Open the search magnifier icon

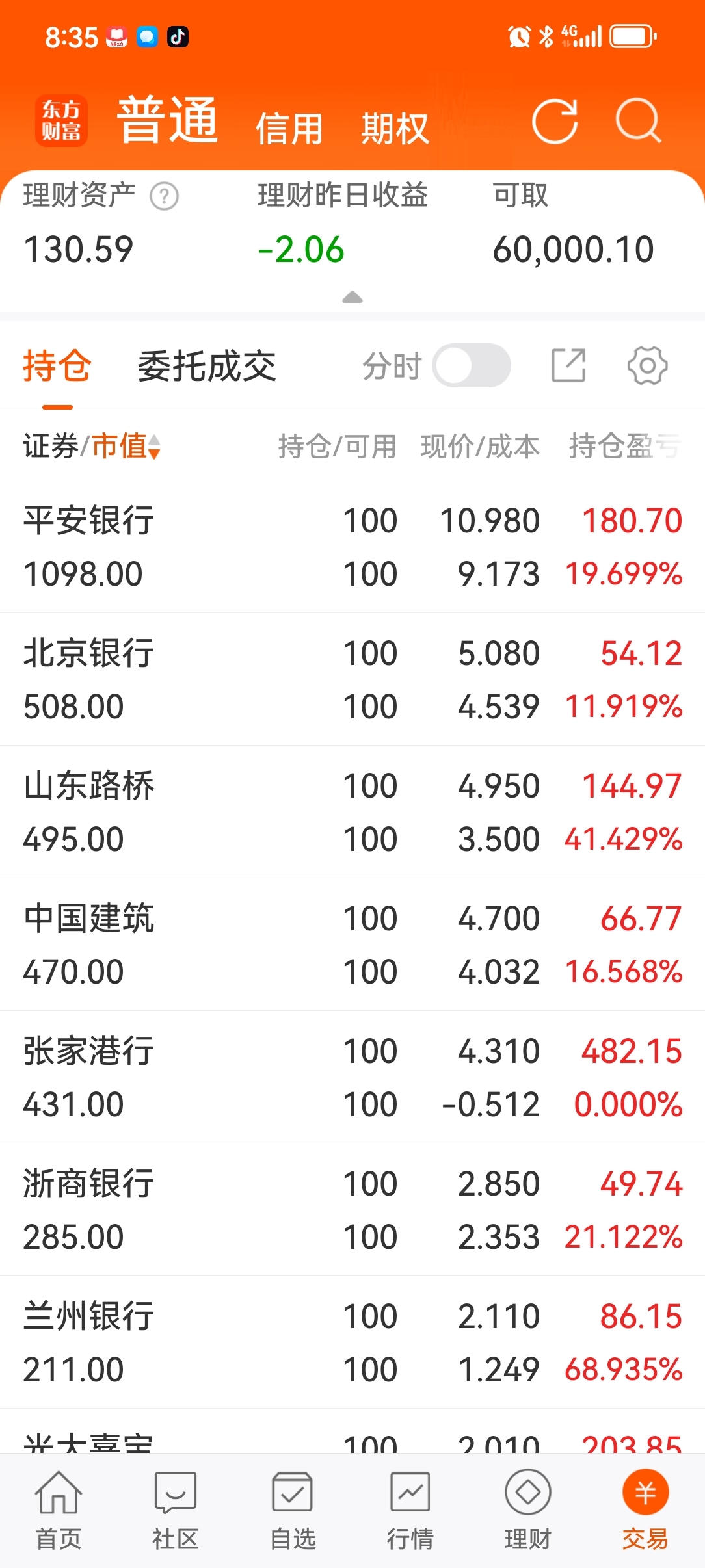(x=638, y=121)
